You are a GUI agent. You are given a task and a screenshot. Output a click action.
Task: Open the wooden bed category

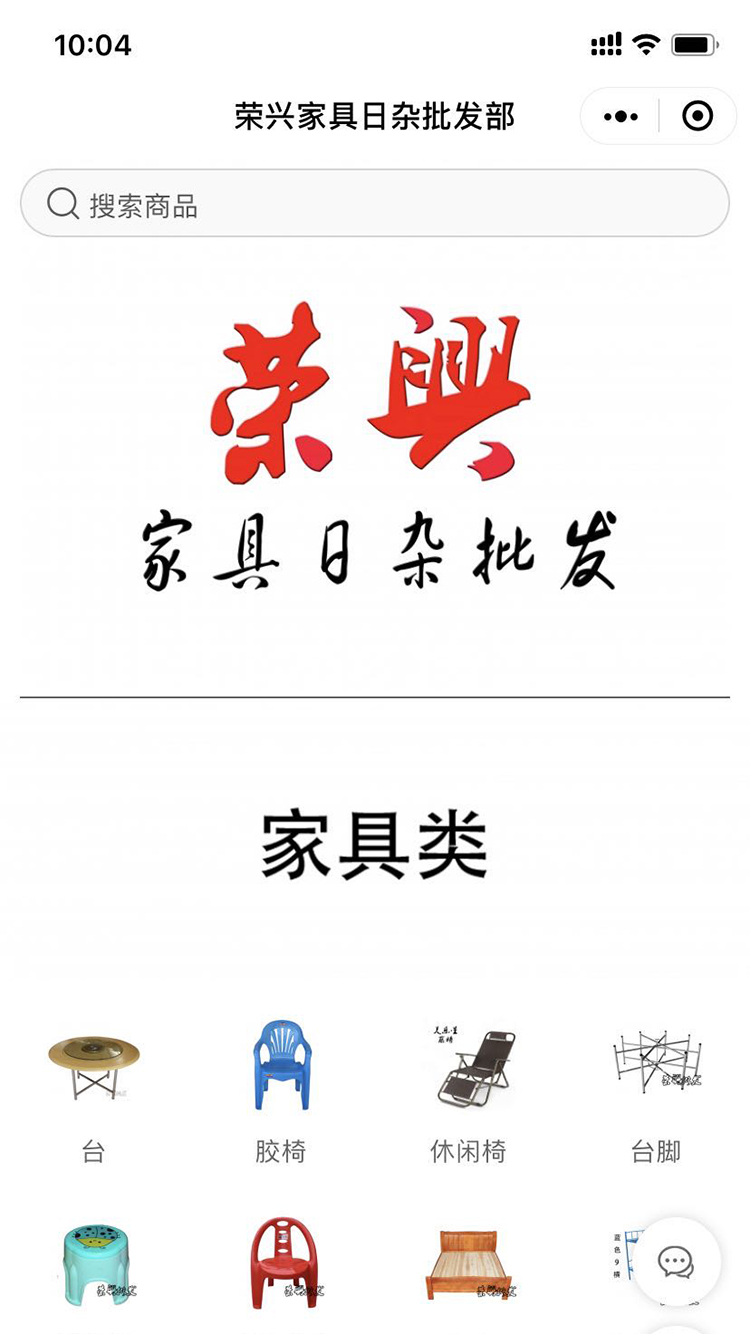coord(468,1264)
